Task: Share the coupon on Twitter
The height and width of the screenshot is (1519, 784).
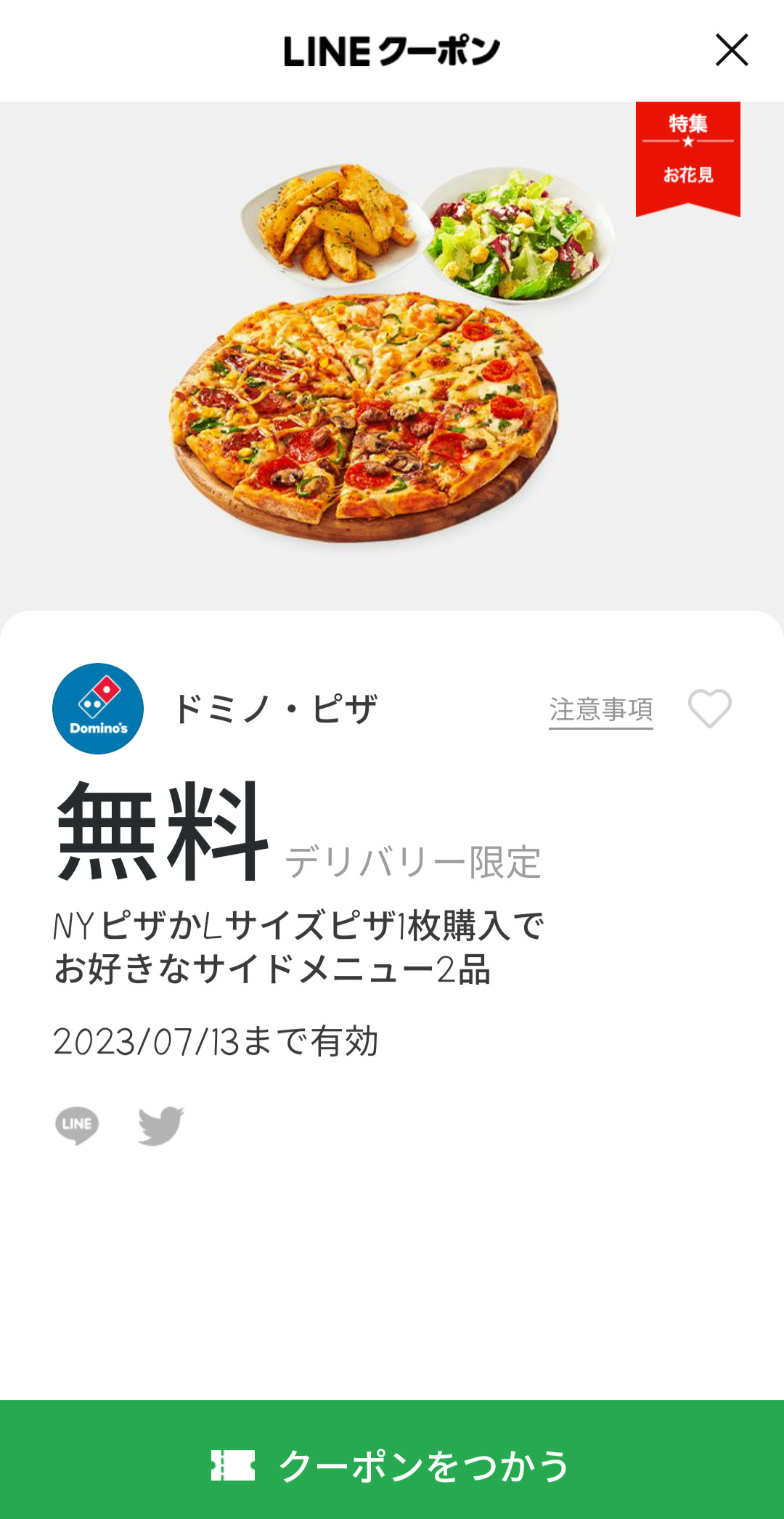Action: coord(161,1125)
